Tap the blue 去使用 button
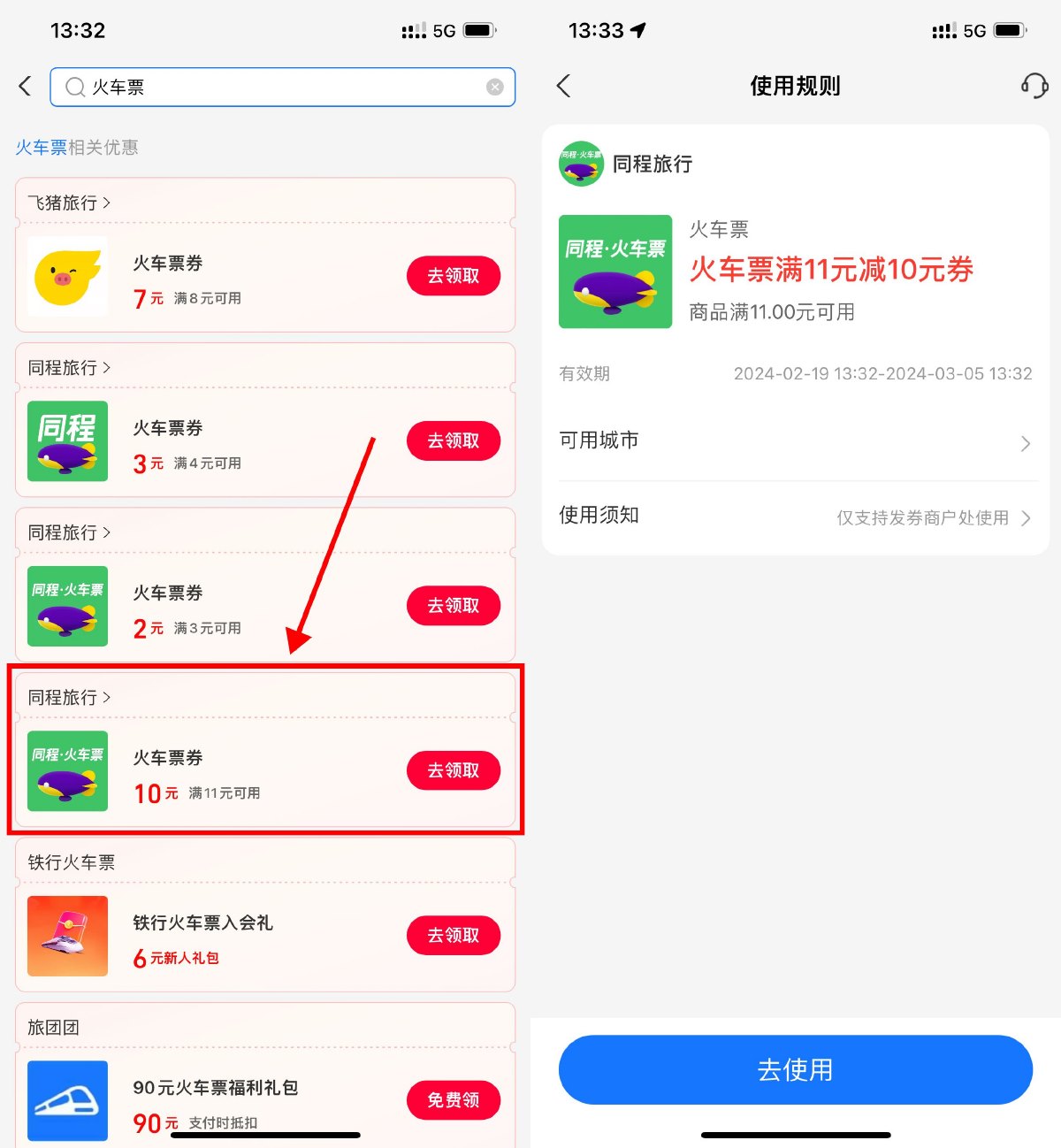1061x1148 pixels. click(794, 1069)
